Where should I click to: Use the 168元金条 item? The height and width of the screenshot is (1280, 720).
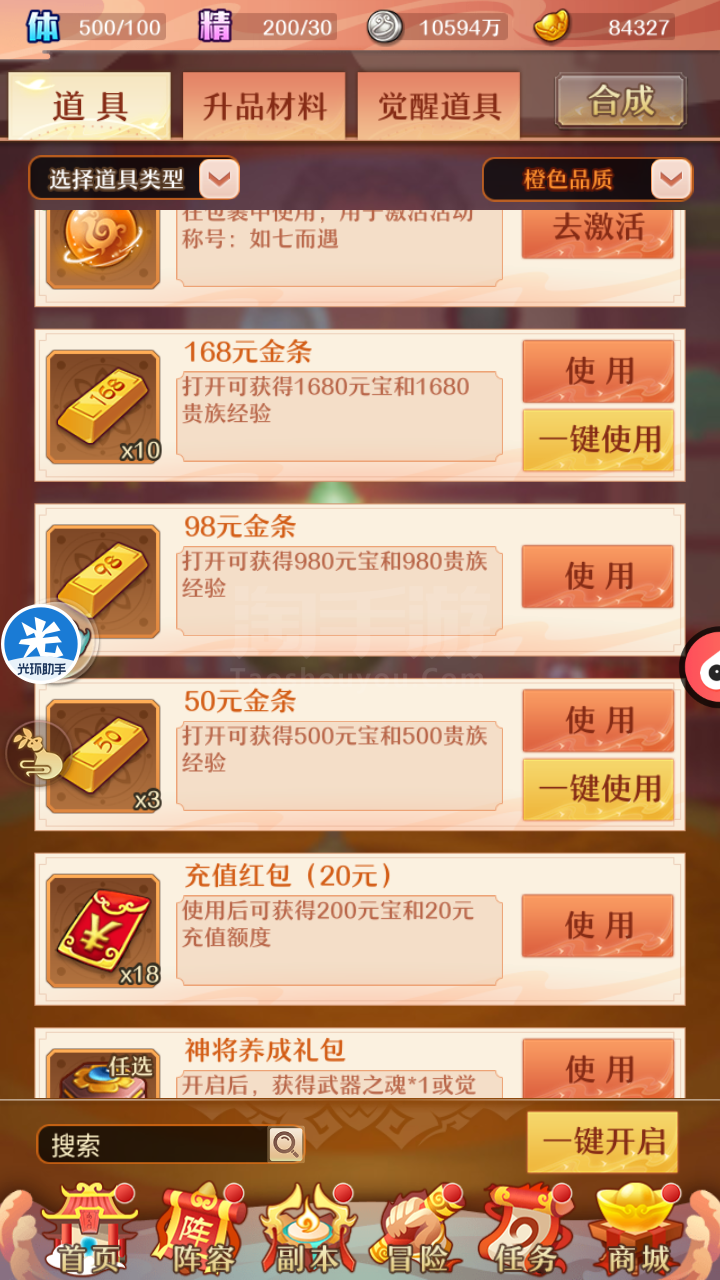598,371
